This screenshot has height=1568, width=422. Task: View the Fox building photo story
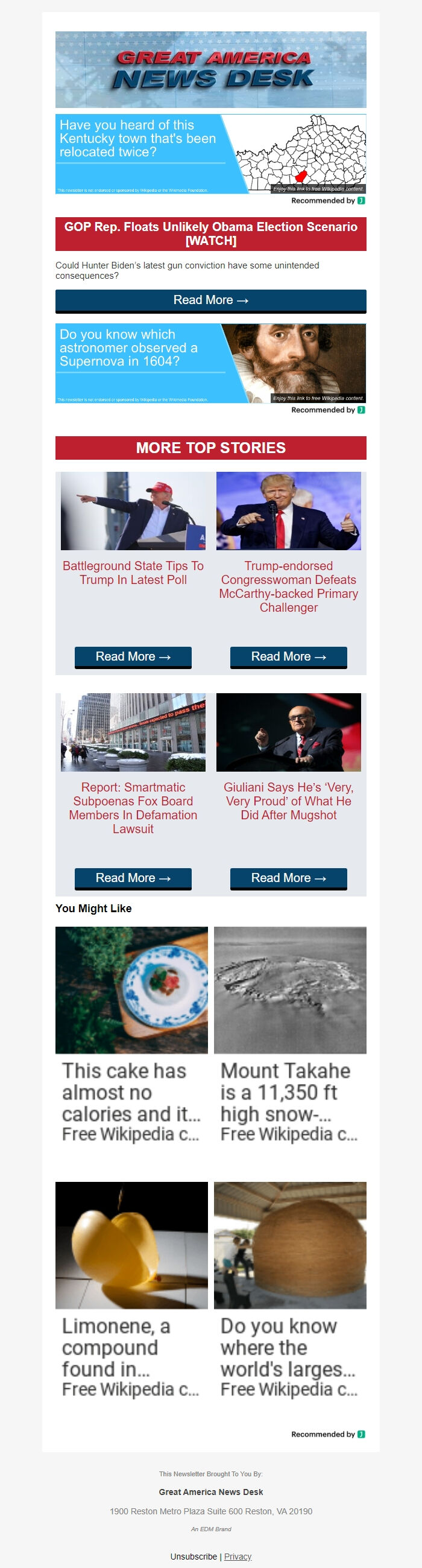[x=133, y=732]
